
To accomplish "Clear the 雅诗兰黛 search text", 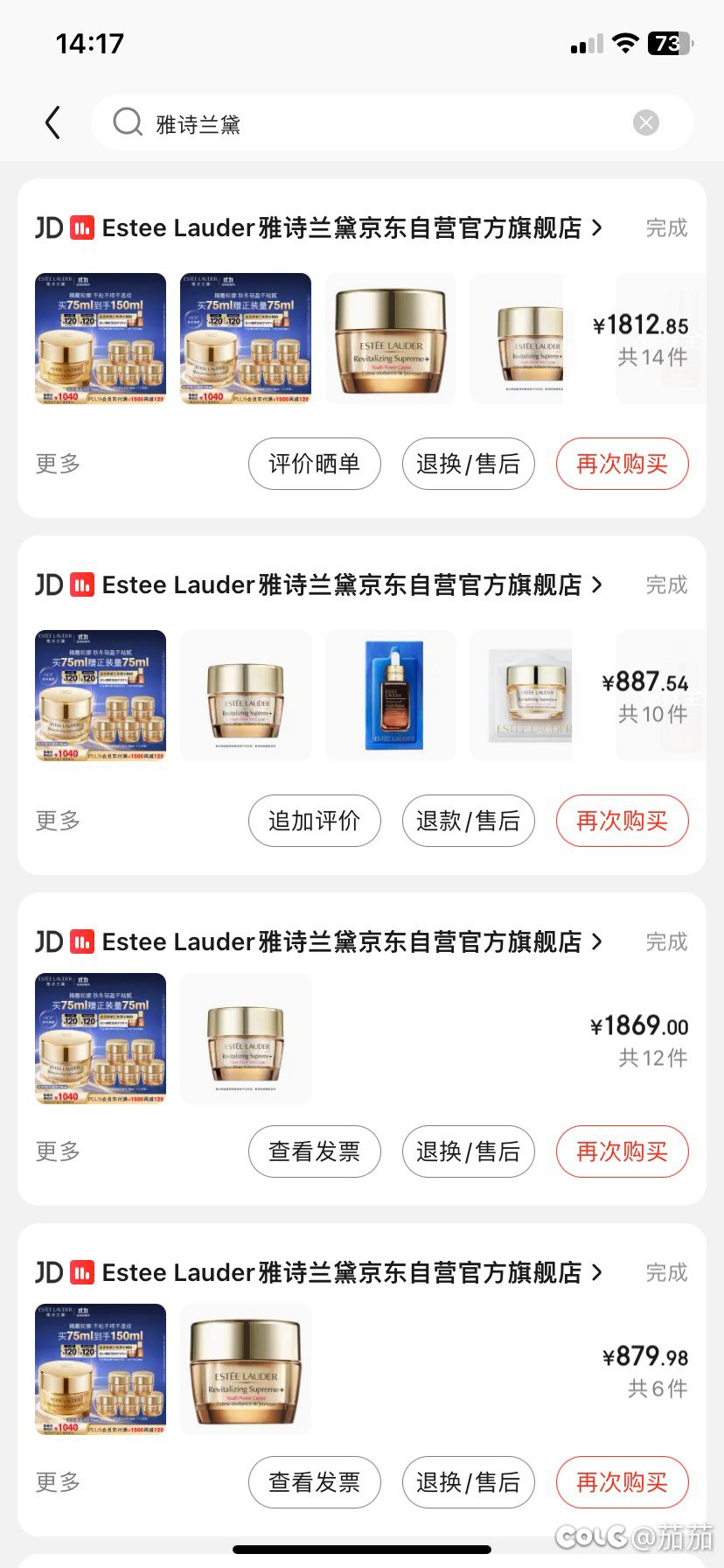I will click(646, 123).
